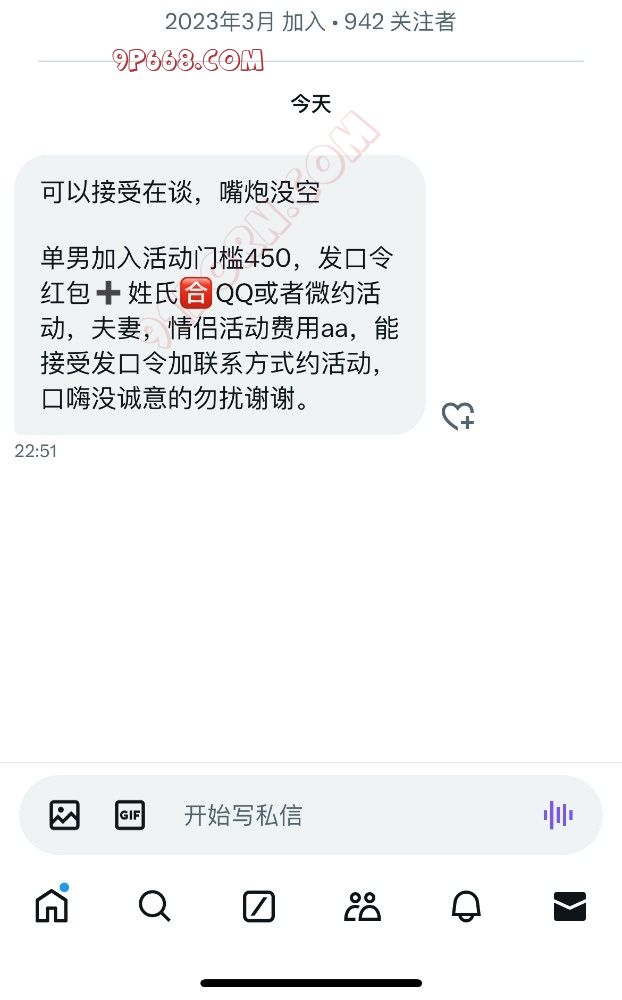Open the Grok tab
Screen dimensions: 622x1000
[x=259, y=906]
